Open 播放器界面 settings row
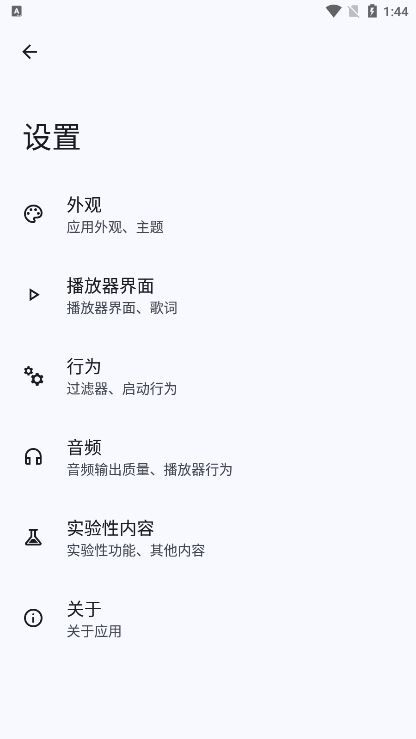Screen dimensions: 416x739 [x=208, y=296]
